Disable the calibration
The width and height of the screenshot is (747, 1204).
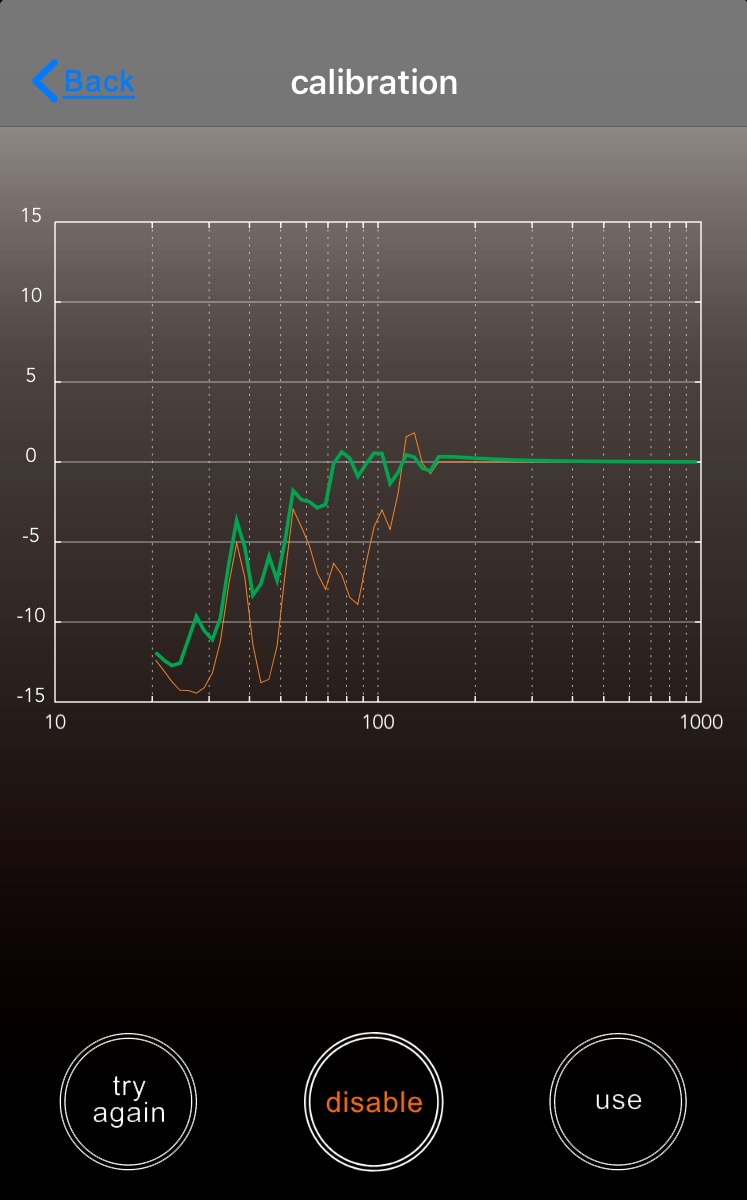pos(374,1102)
